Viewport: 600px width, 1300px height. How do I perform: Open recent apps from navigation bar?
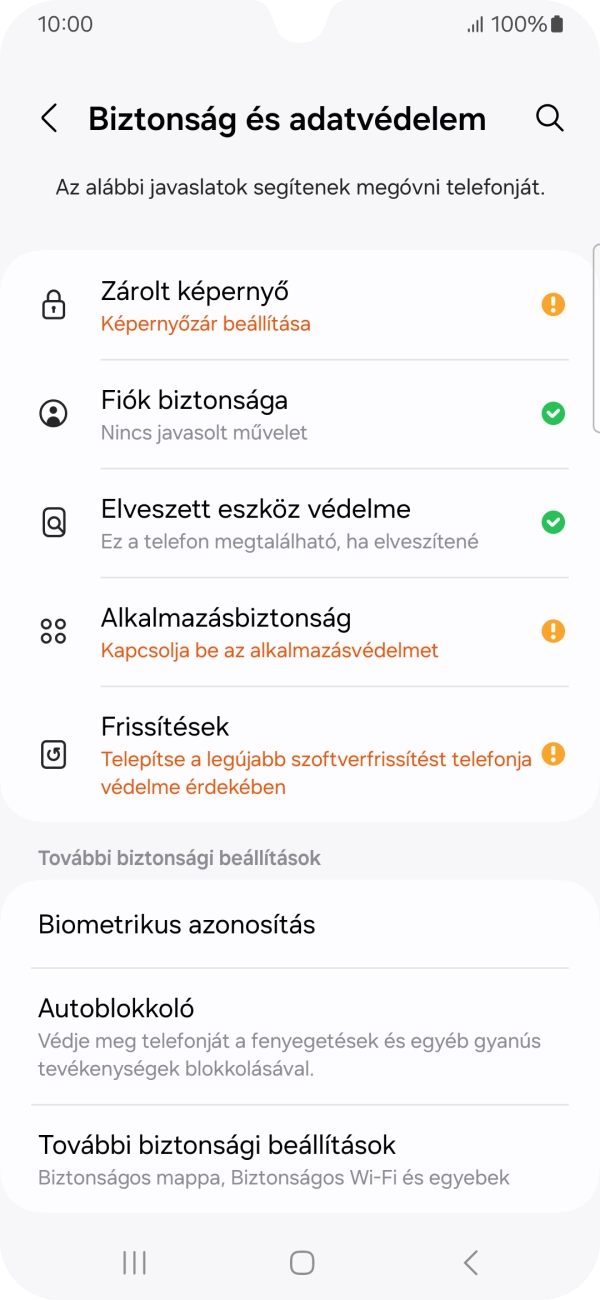pyautogui.click(x=134, y=1263)
